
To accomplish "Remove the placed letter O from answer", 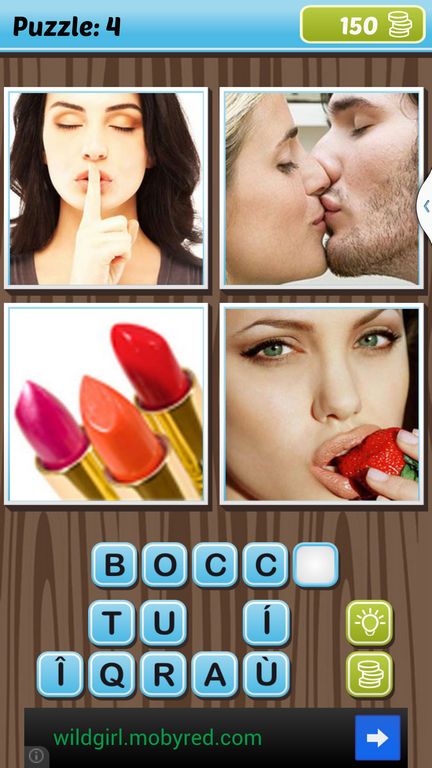I will click(x=165, y=565).
